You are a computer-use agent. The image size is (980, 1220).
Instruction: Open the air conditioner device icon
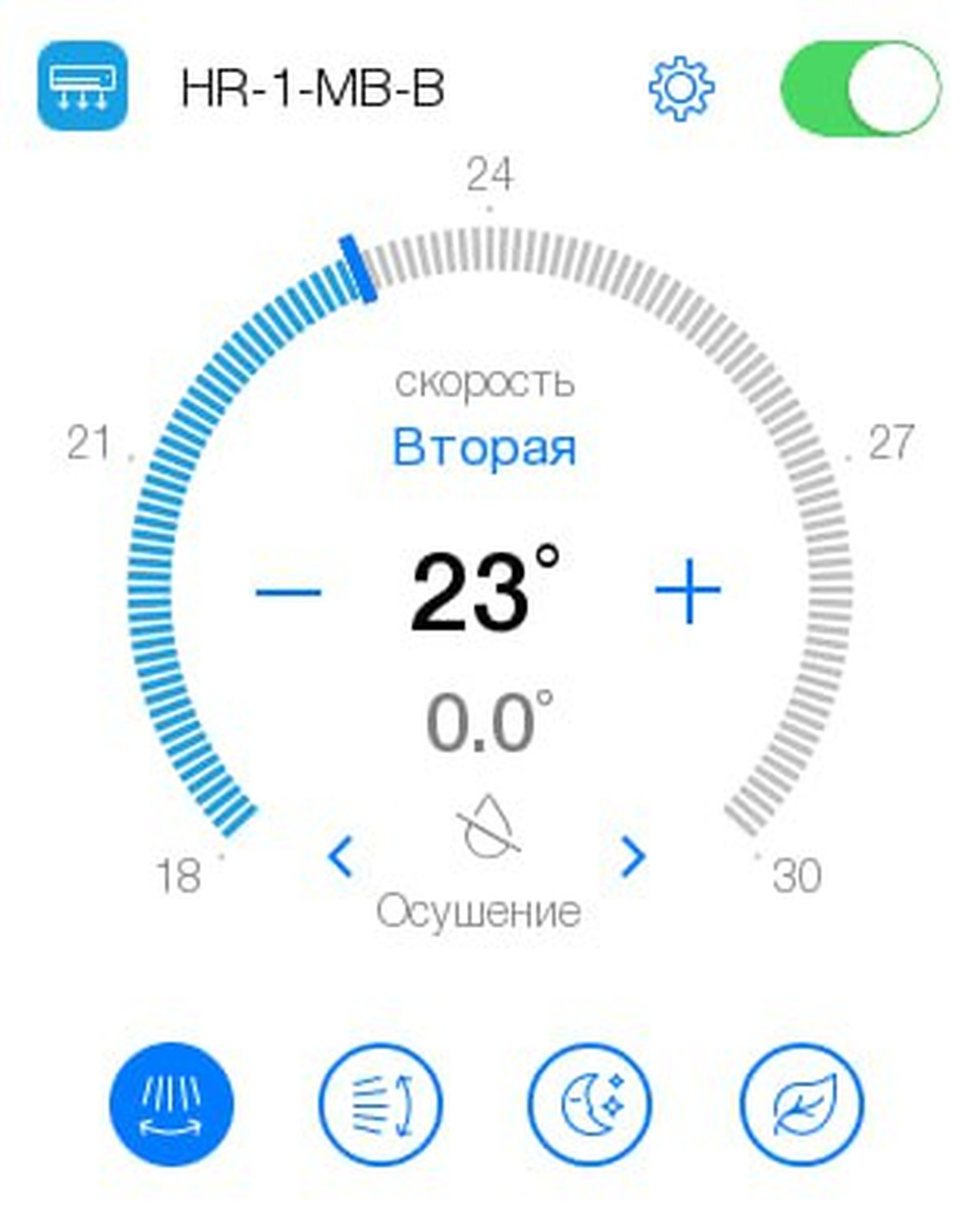(83, 86)
